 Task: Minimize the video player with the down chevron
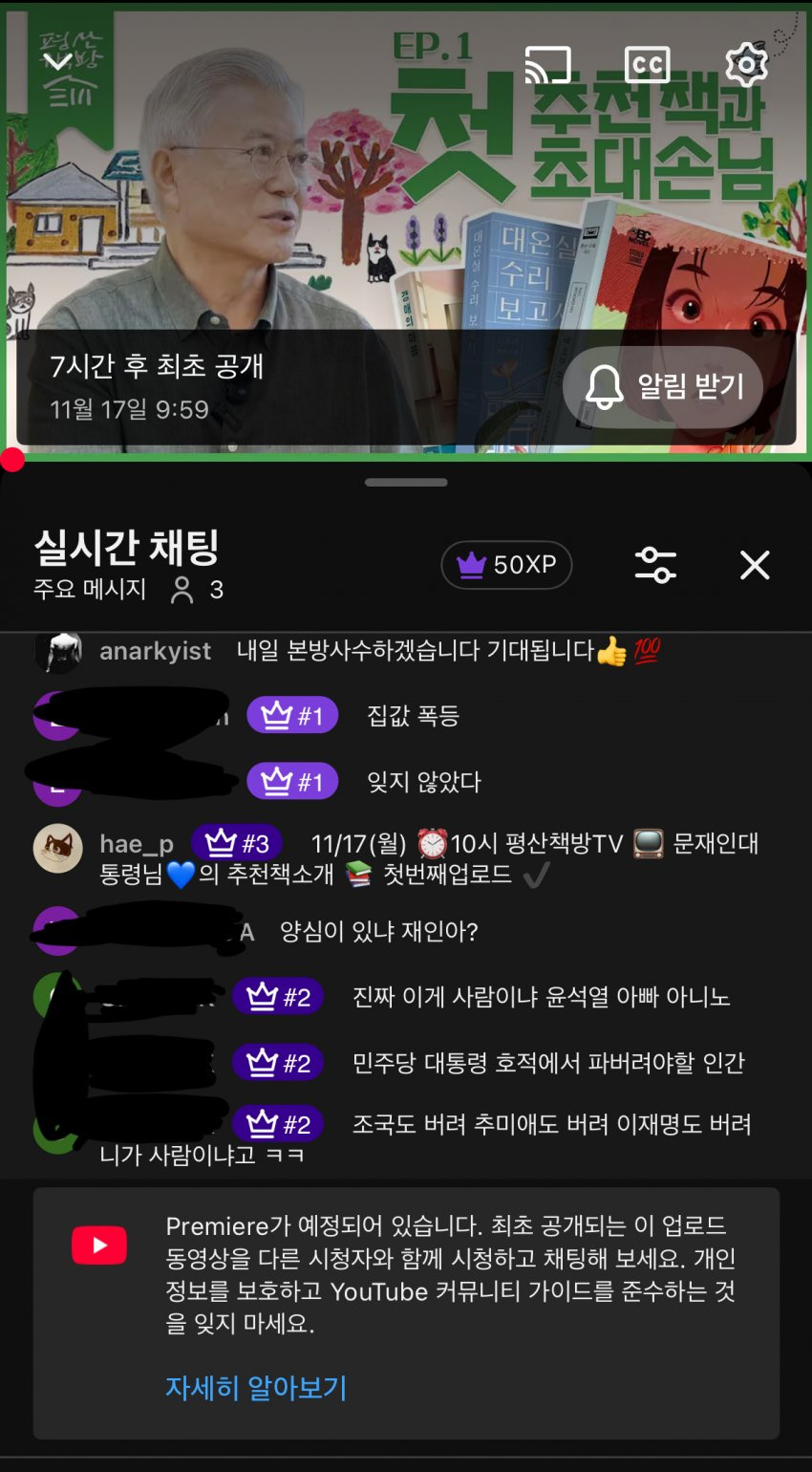(x=57, y=63)
